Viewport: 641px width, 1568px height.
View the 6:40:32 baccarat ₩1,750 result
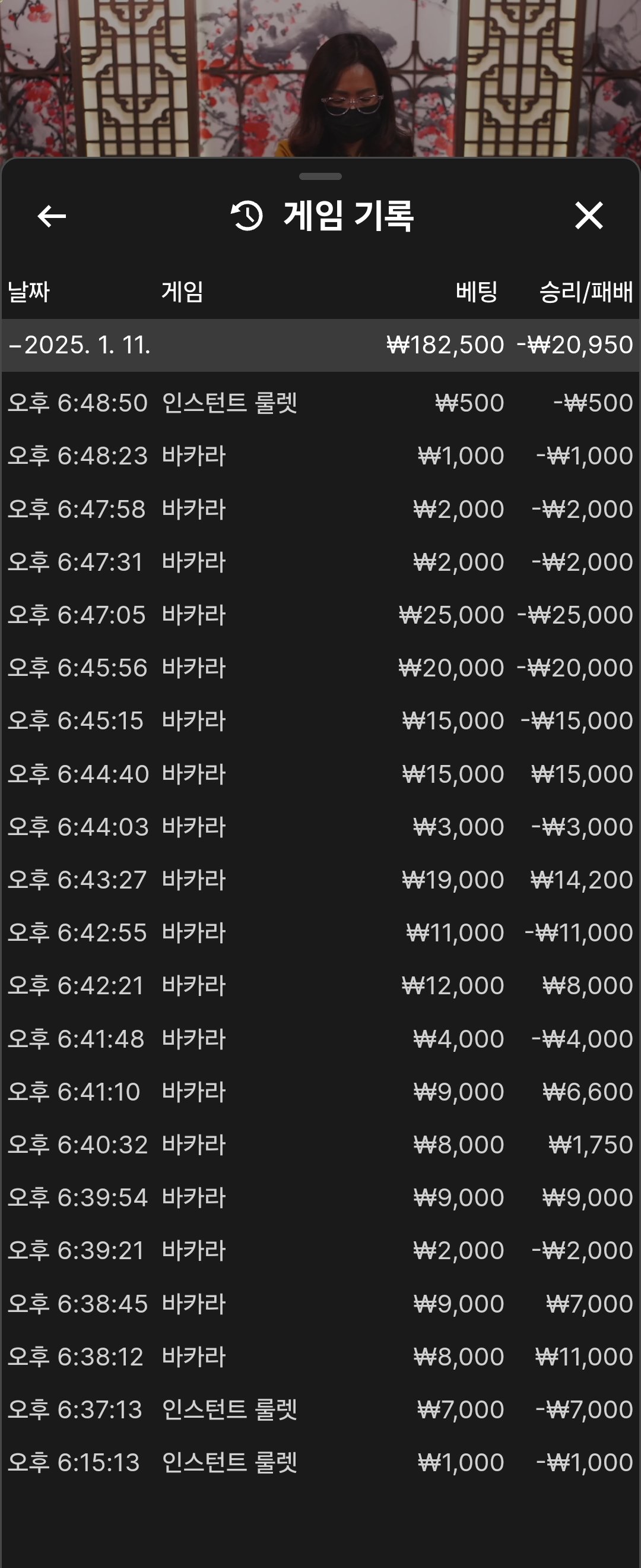[x=320, y=1145]
